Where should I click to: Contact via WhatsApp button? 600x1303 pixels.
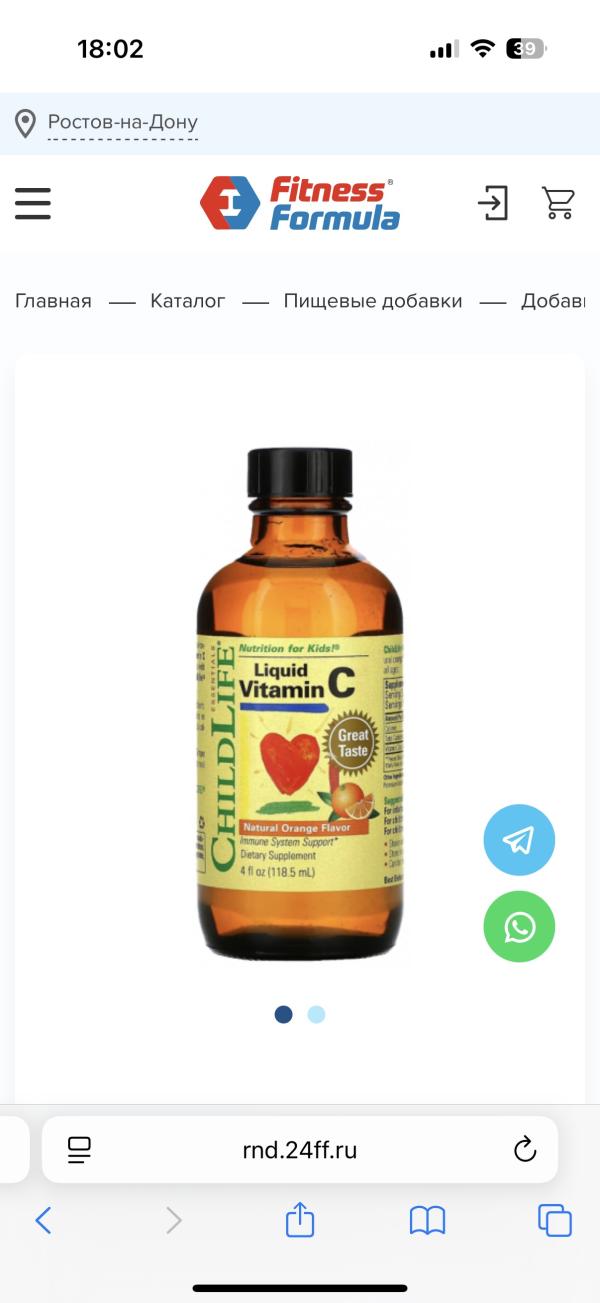tap(519, 927)
